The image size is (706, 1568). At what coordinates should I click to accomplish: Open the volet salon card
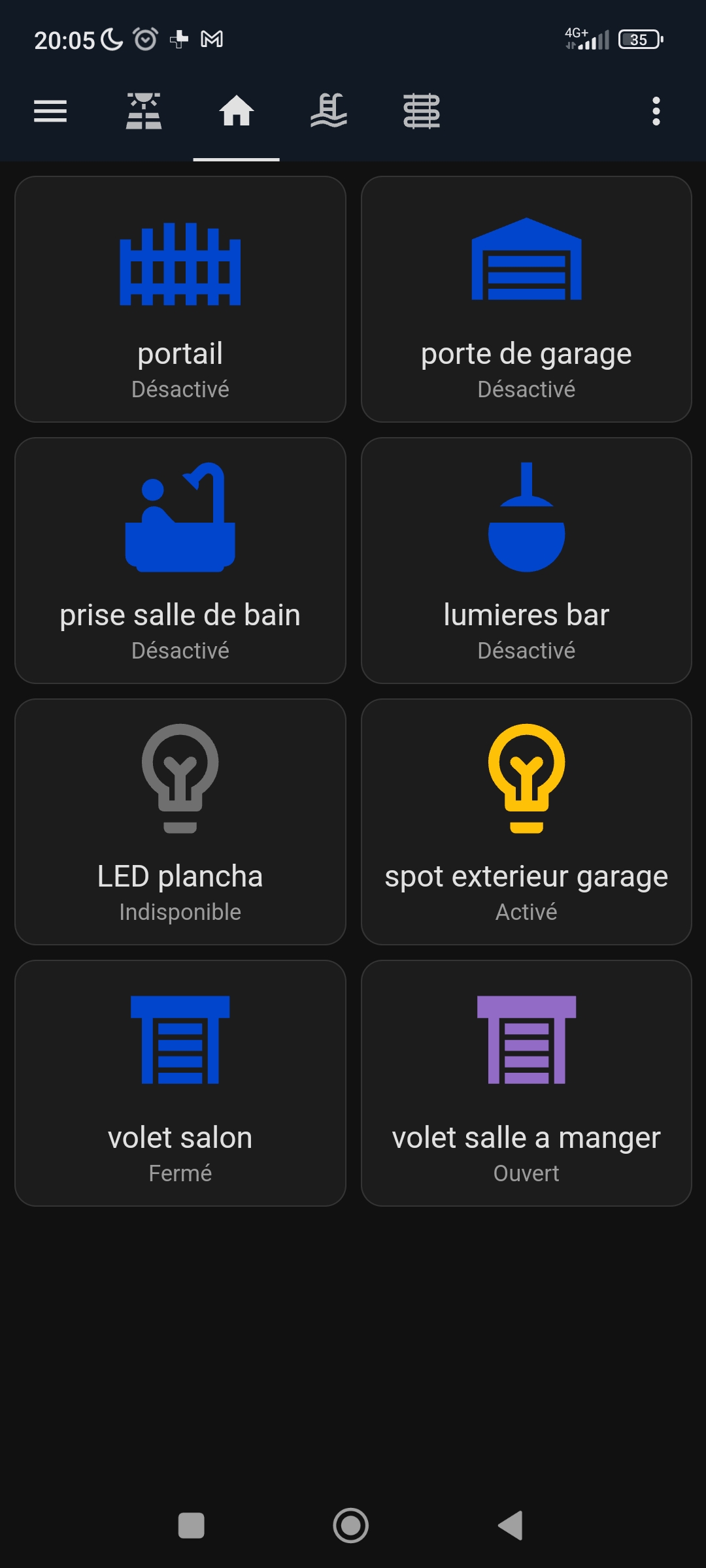(180, 1083)
